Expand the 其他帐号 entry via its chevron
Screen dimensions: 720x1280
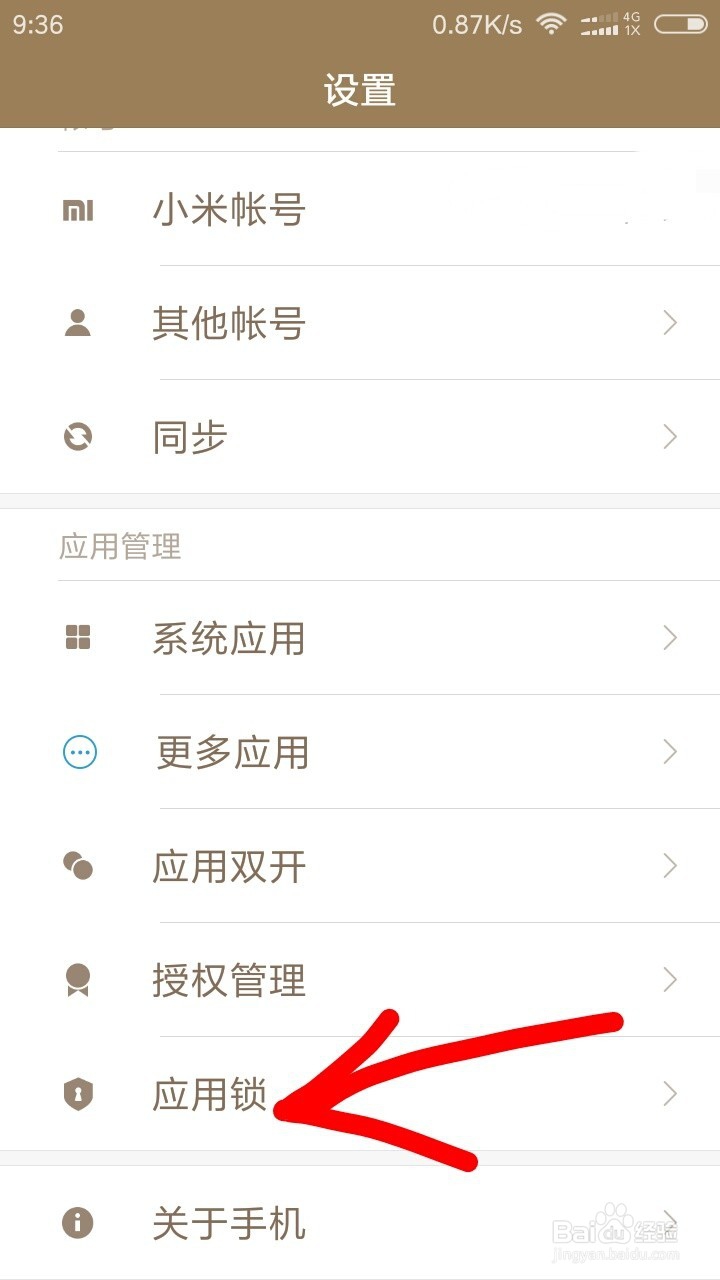(x=670, y=322)
